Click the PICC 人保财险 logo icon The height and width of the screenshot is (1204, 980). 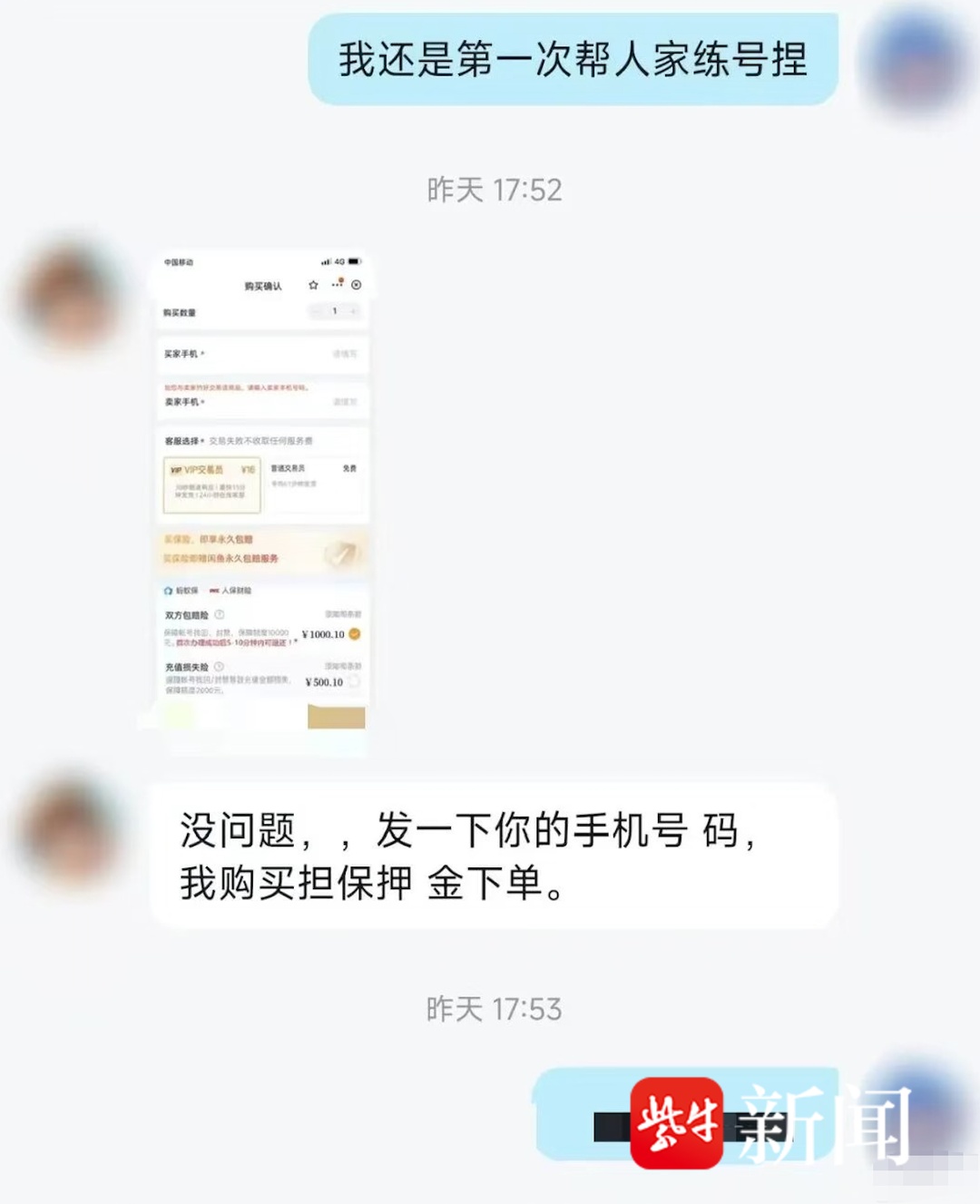pos(214,591)
